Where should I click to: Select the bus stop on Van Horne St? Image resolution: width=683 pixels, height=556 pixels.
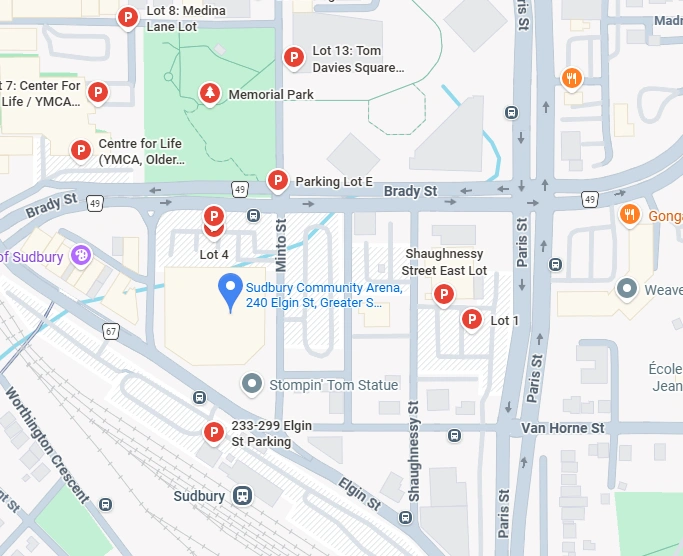455,435
